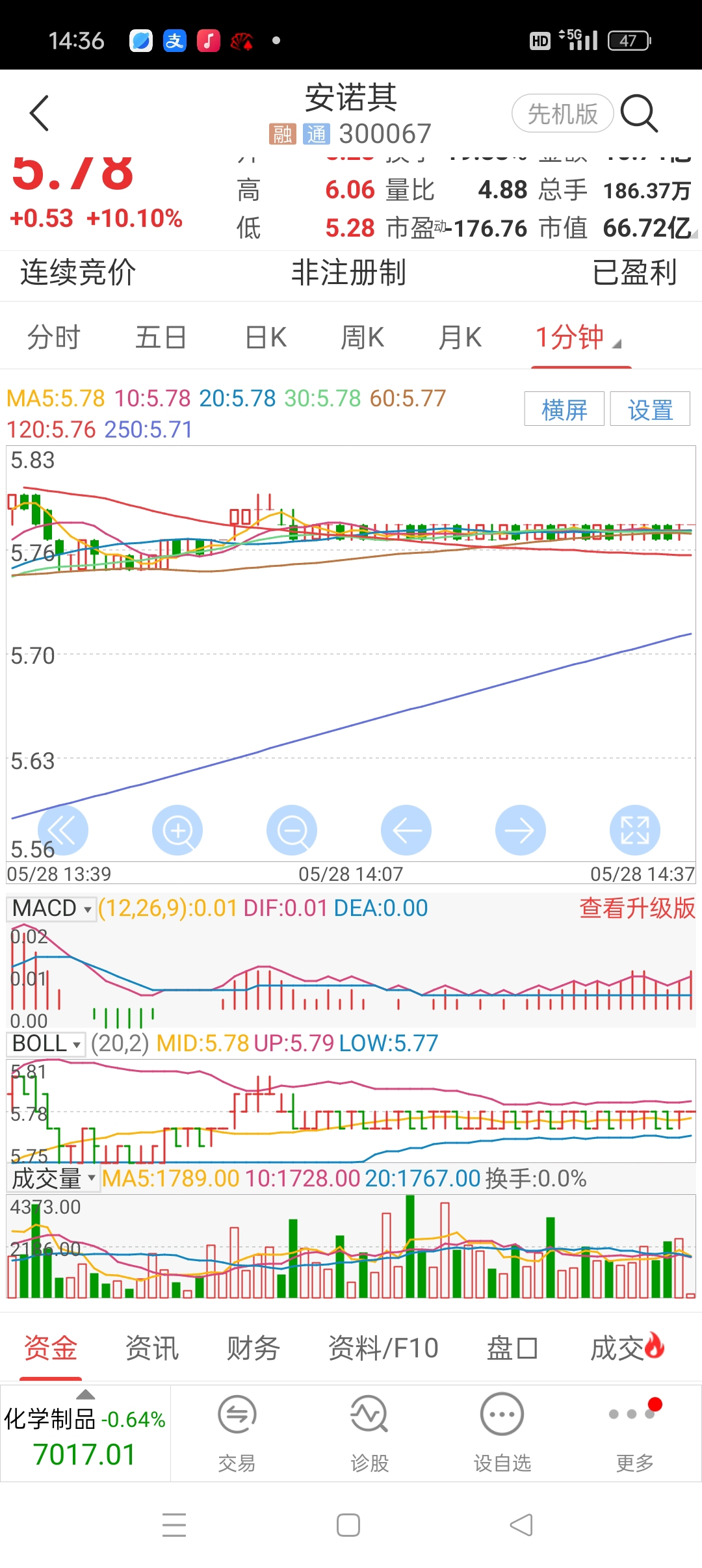702x1568 pixels.
Task: Open chart 设置 settings
Action: tap(650, 409)
